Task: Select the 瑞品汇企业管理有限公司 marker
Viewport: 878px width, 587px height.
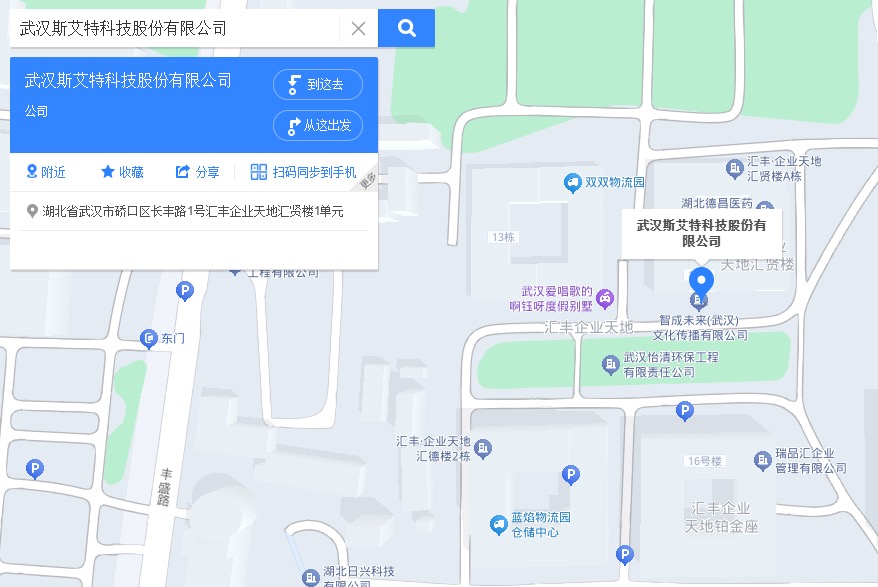Action: coord(762,458)
